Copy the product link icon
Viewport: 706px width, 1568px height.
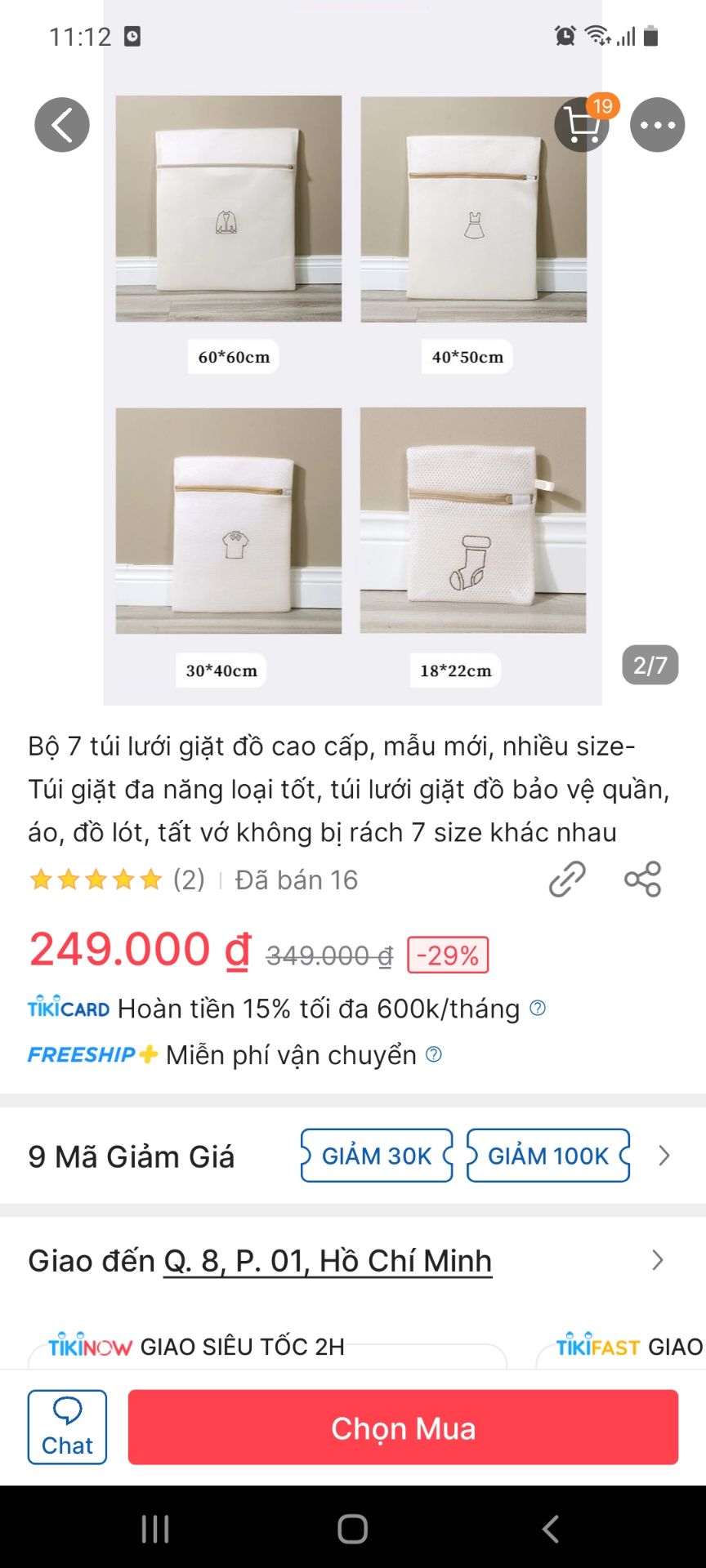[x=567, y=880]
